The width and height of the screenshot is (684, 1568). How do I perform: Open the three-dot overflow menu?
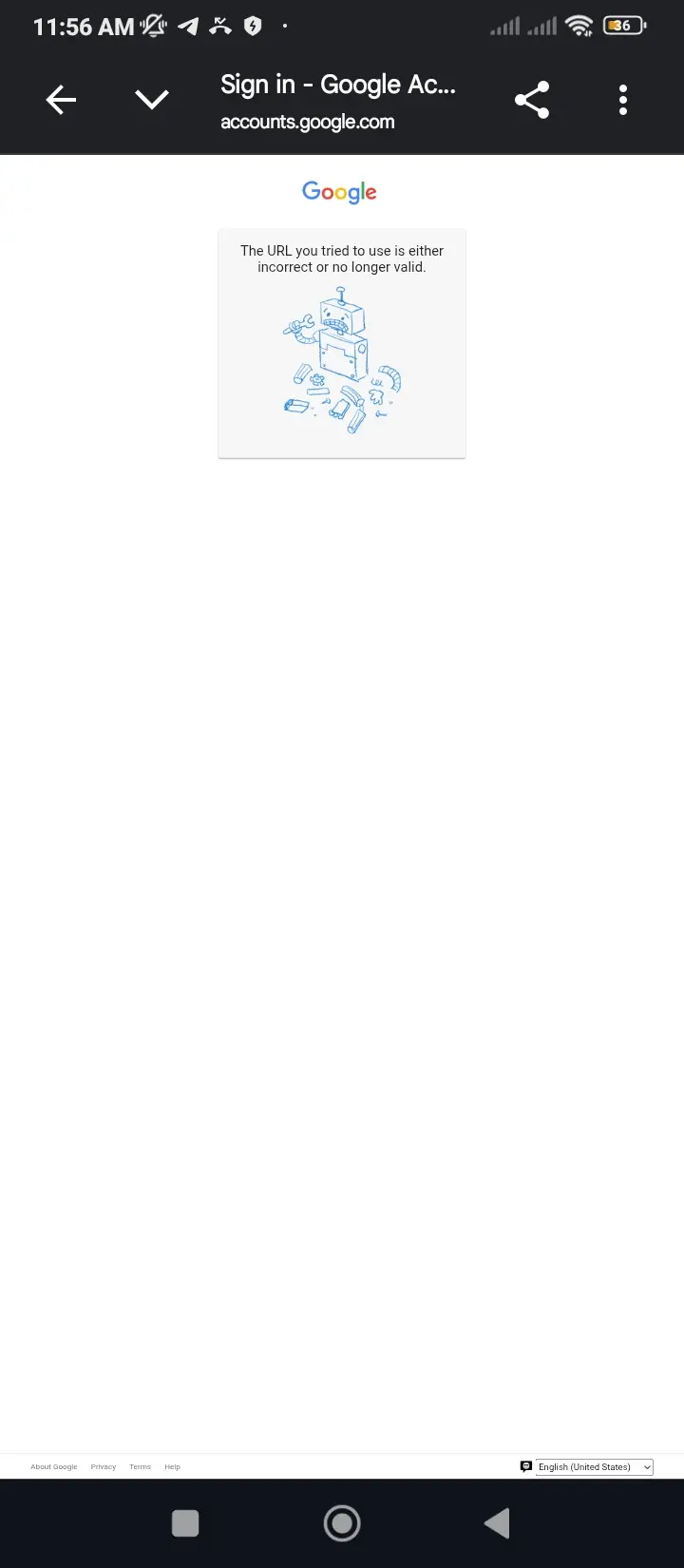tap(623, 100)
